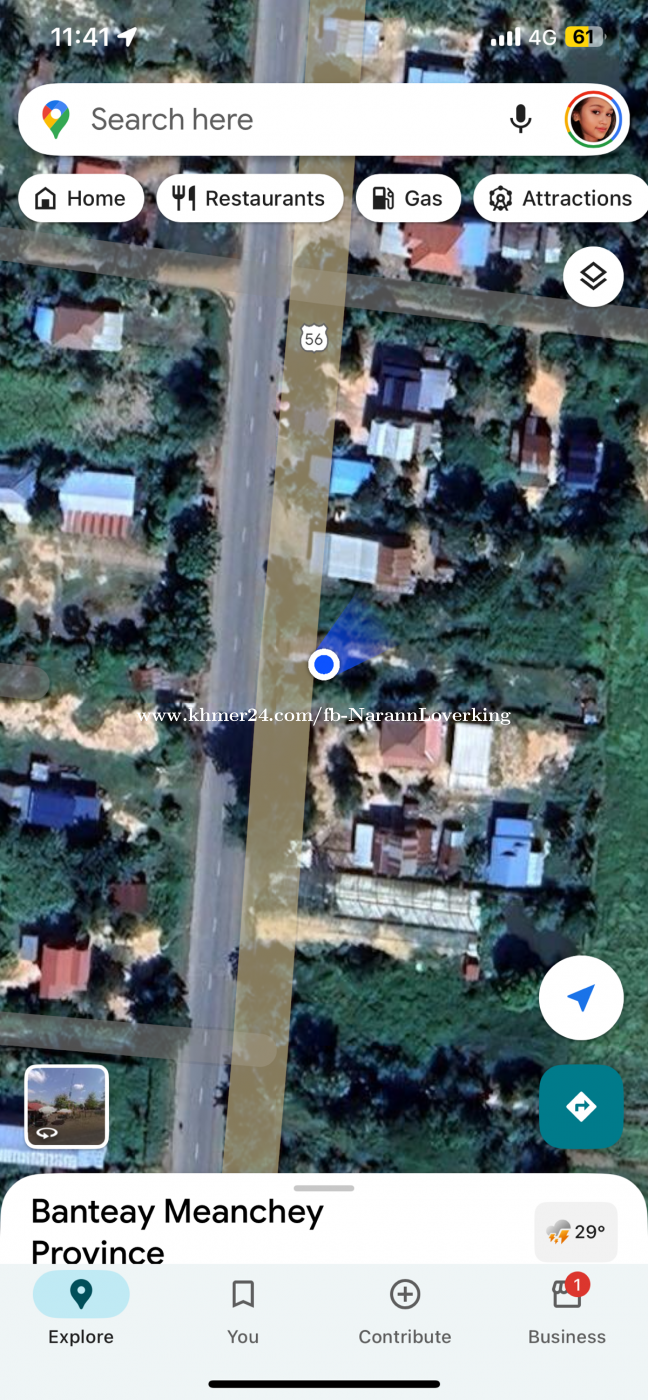The height and width of the screenshot is (1400, 648).
Task: Tap the Attractions chip
Action: click(561, 198)
